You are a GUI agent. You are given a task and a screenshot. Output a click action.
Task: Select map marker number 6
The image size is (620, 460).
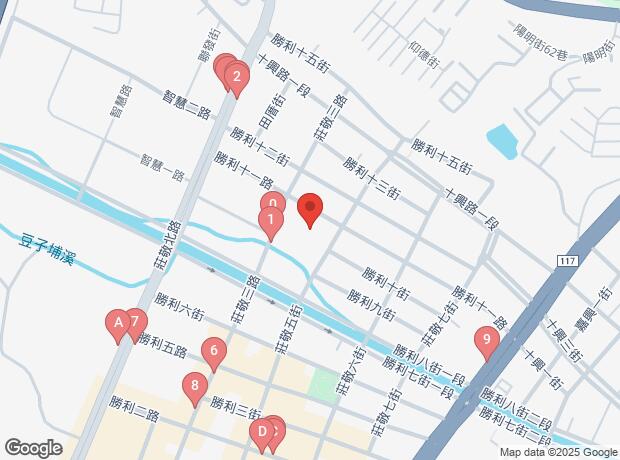tap(212, 351)
